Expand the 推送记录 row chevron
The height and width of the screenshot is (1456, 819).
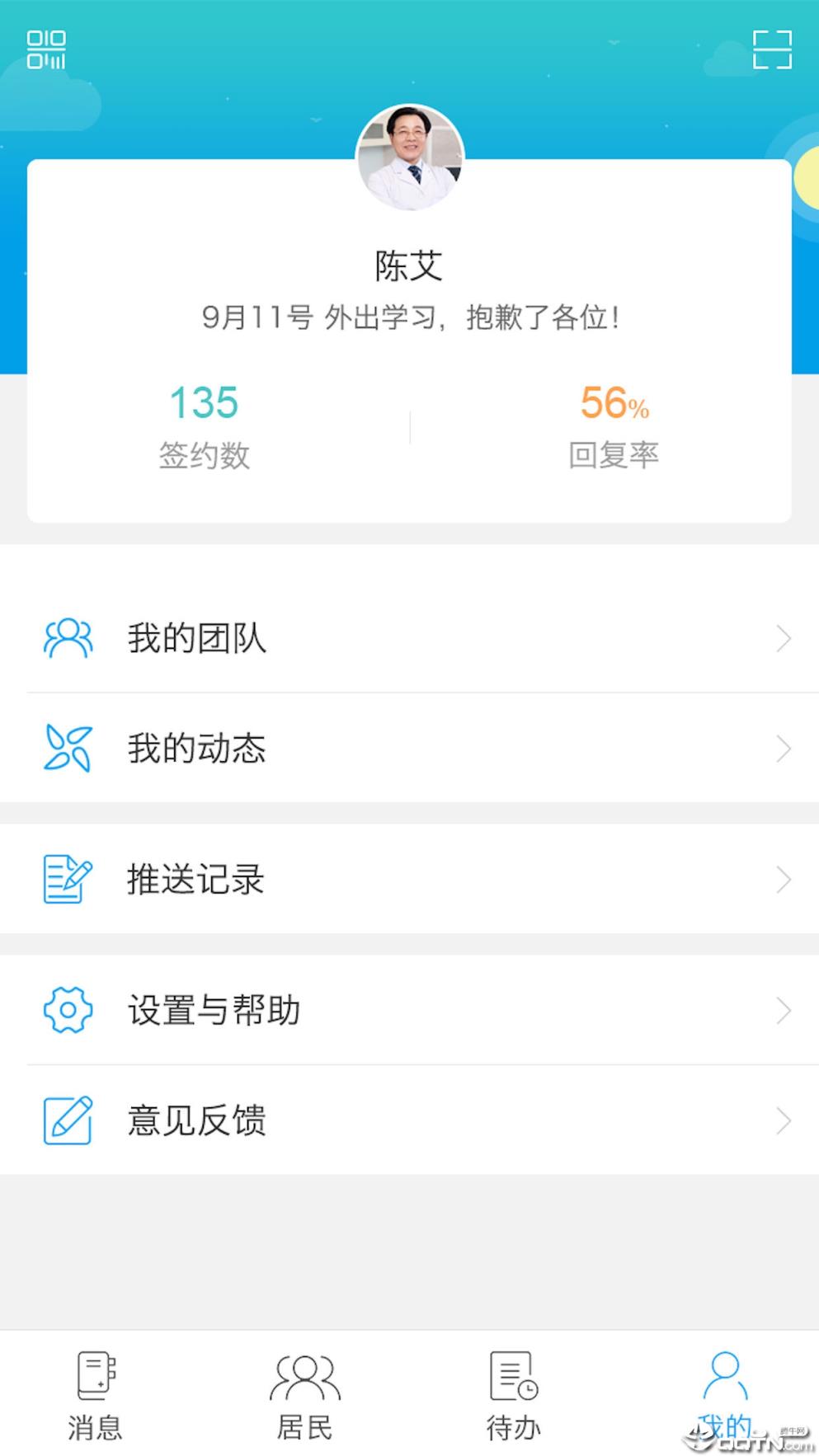(784, 879)
